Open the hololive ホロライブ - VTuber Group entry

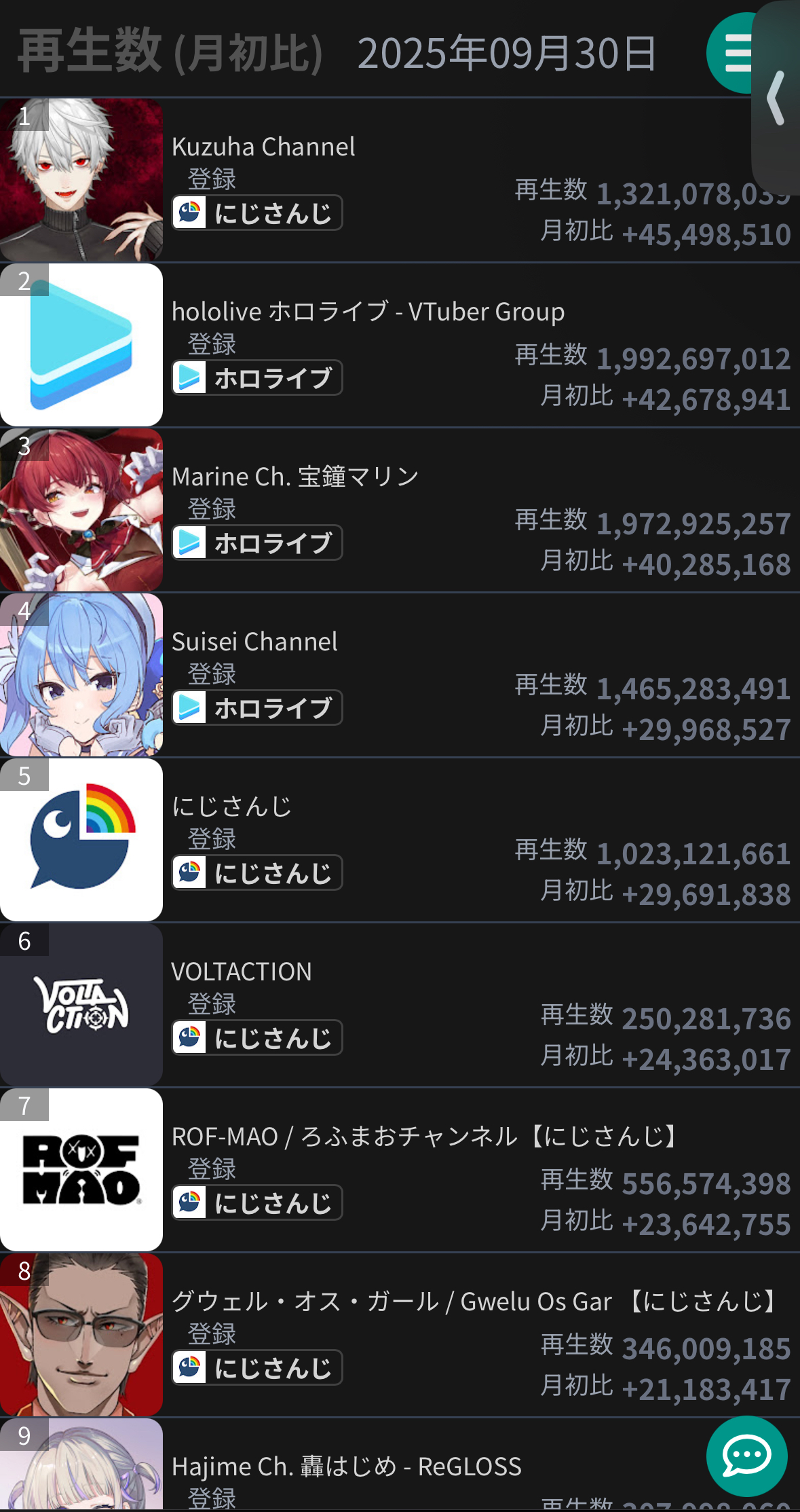click(368, 312)
